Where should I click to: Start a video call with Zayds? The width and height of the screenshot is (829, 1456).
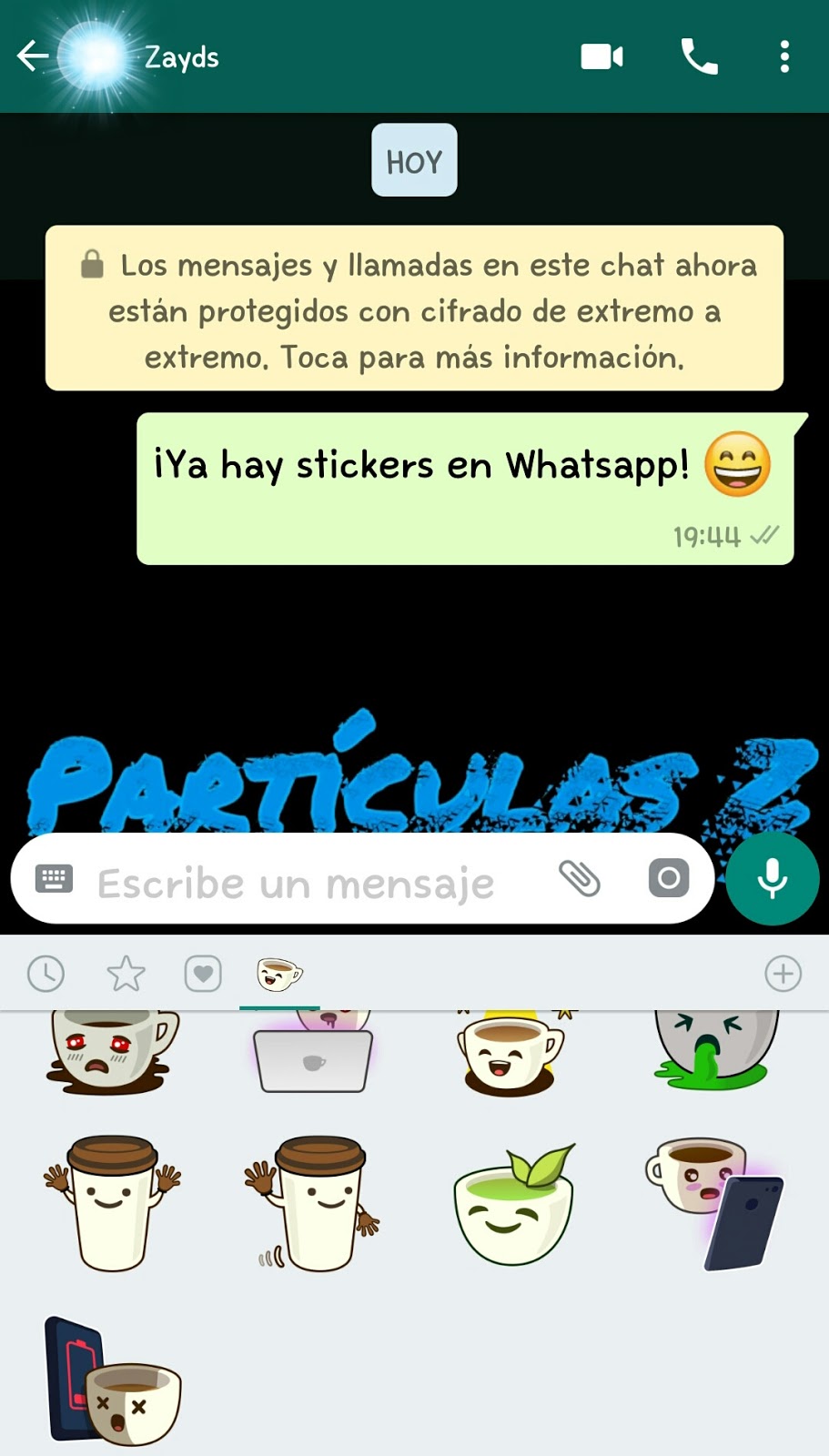[600, 56]
